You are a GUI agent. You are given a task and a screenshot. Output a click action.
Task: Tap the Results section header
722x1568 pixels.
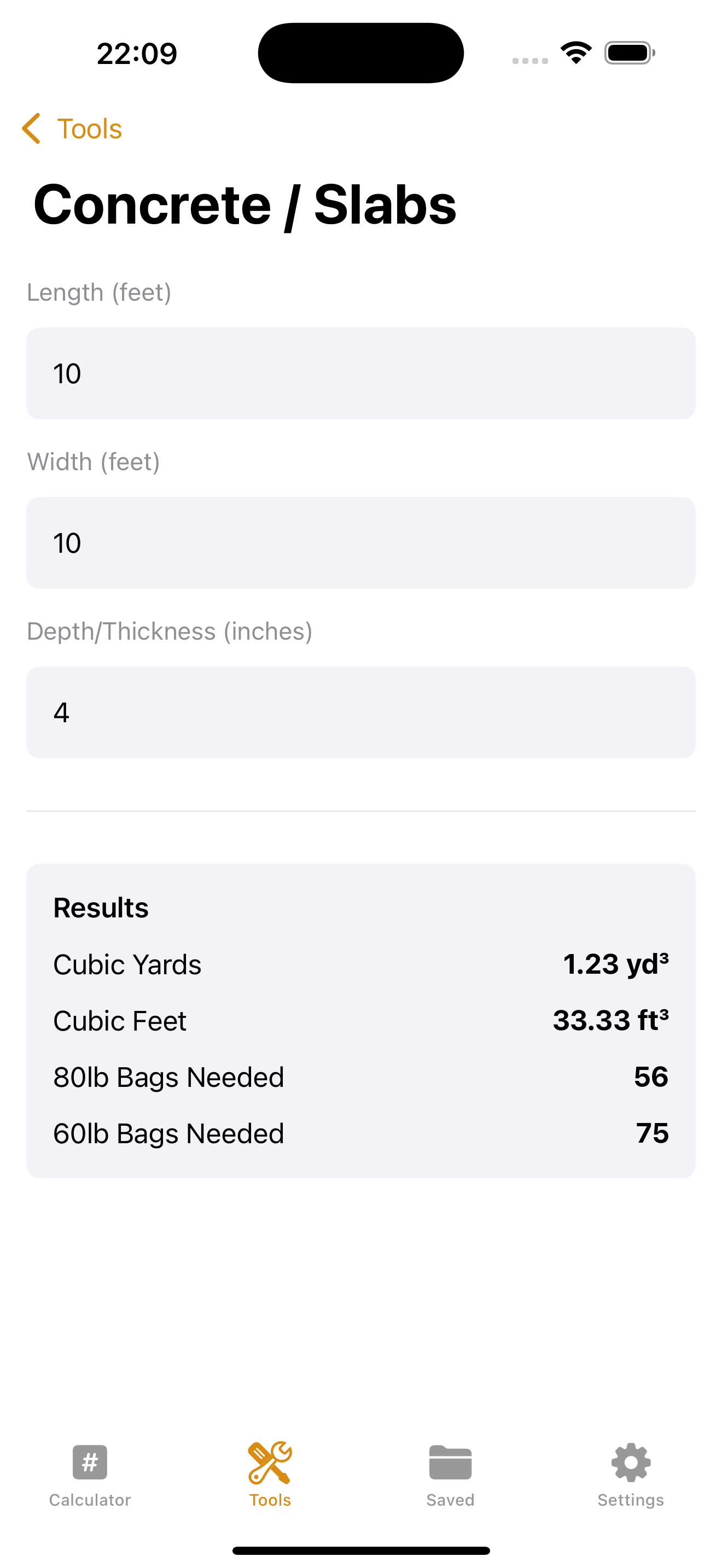[101, 906]
